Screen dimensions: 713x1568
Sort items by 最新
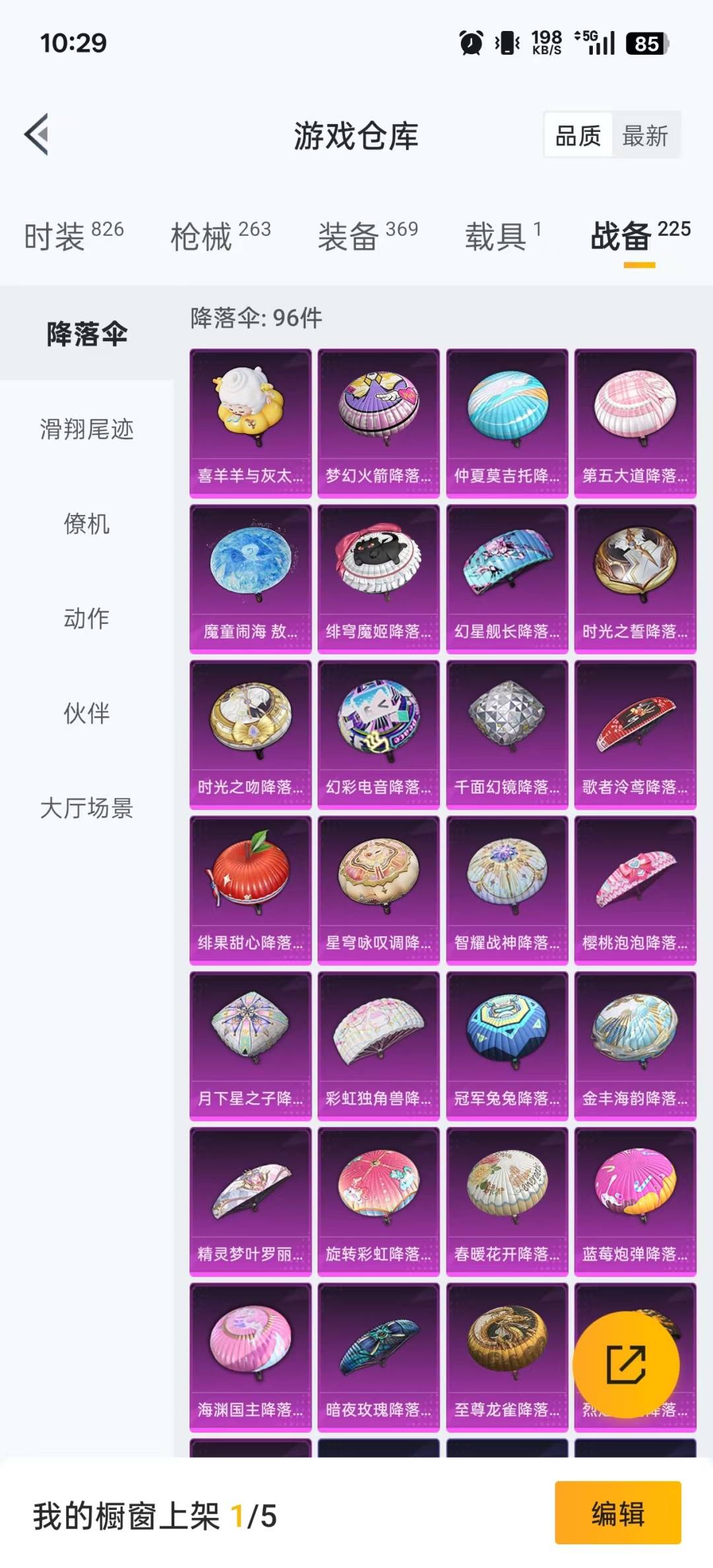(645, 136)
